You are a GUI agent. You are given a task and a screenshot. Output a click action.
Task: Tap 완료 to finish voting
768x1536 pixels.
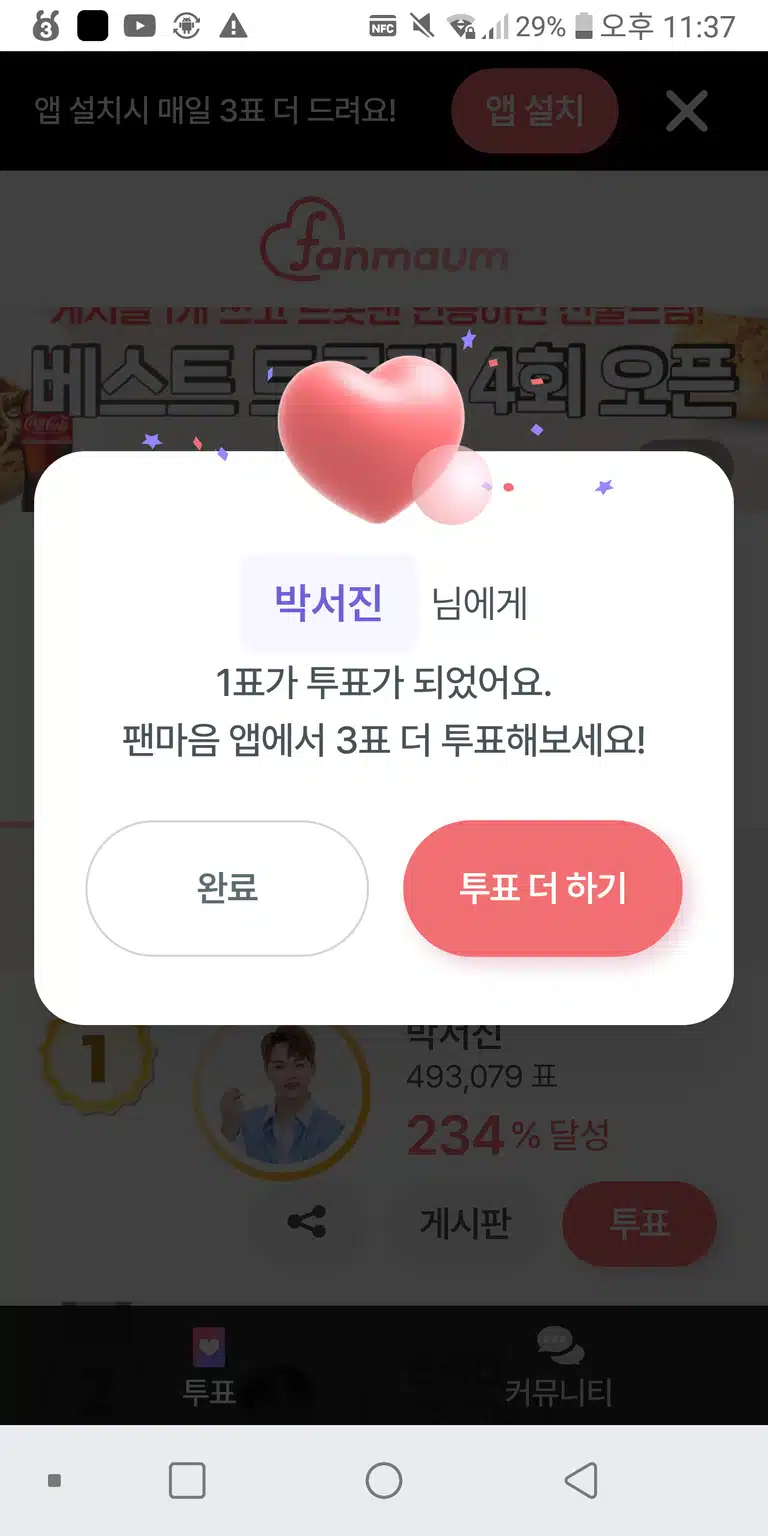pyautogui.click(x=227, y=888)
